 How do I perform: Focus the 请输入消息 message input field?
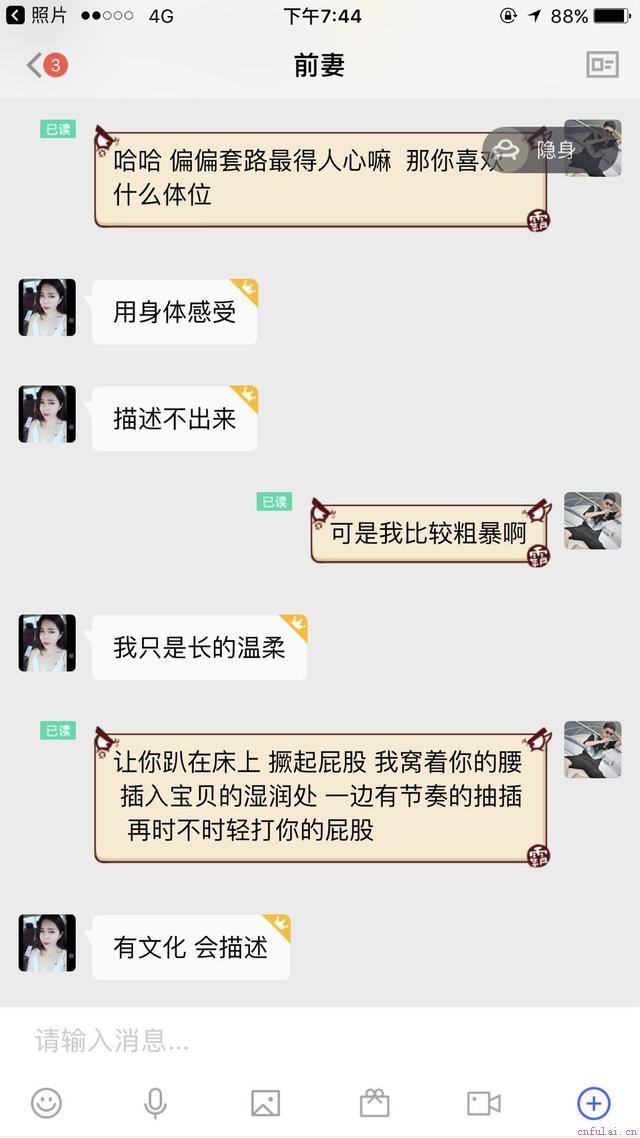[300, 1041]
